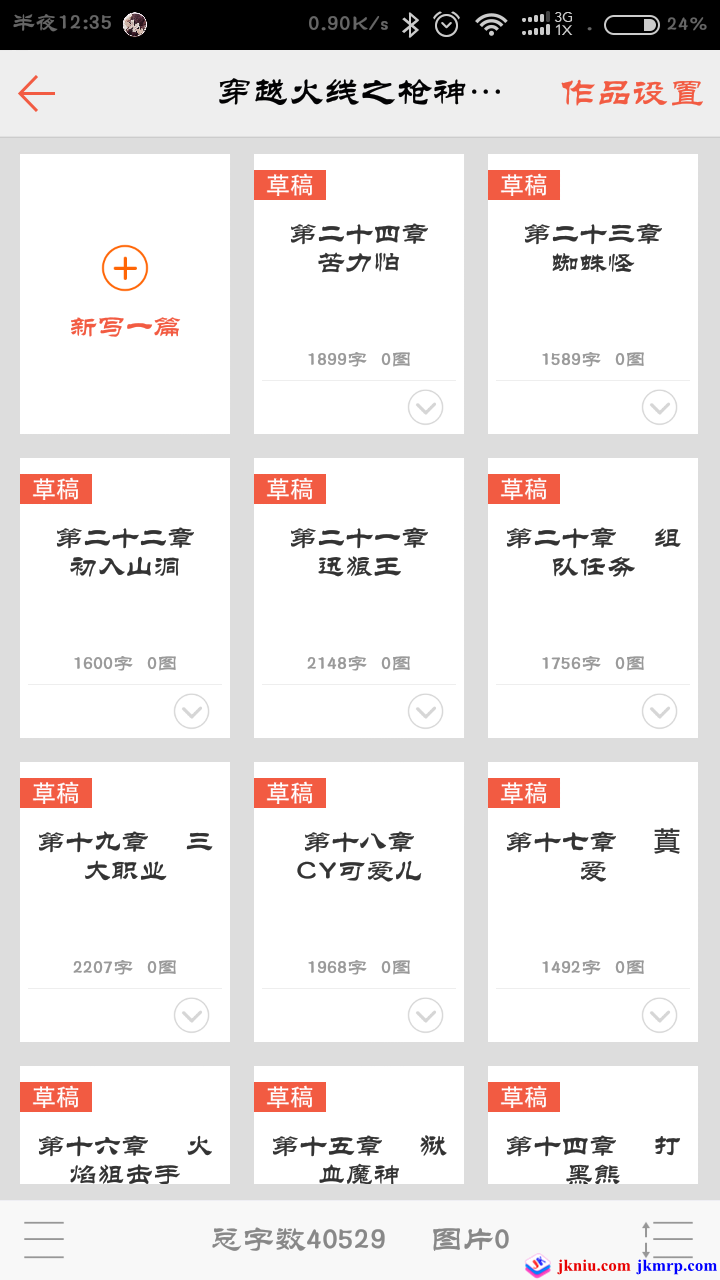Go back with the orange arrow
Viewport: 720px width, 1280px height.
coord(37,93)
